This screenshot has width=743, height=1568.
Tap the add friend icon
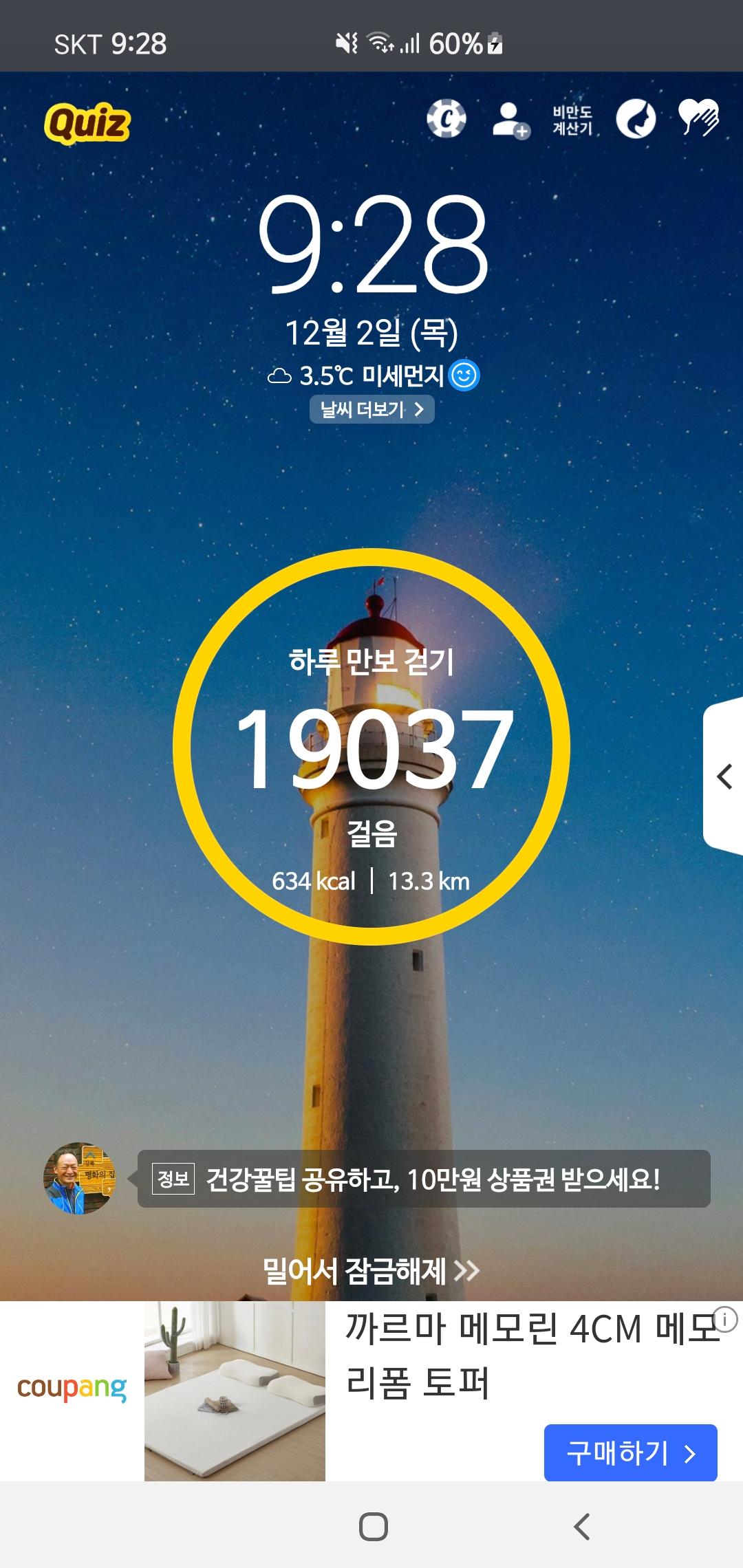point(510,120)
